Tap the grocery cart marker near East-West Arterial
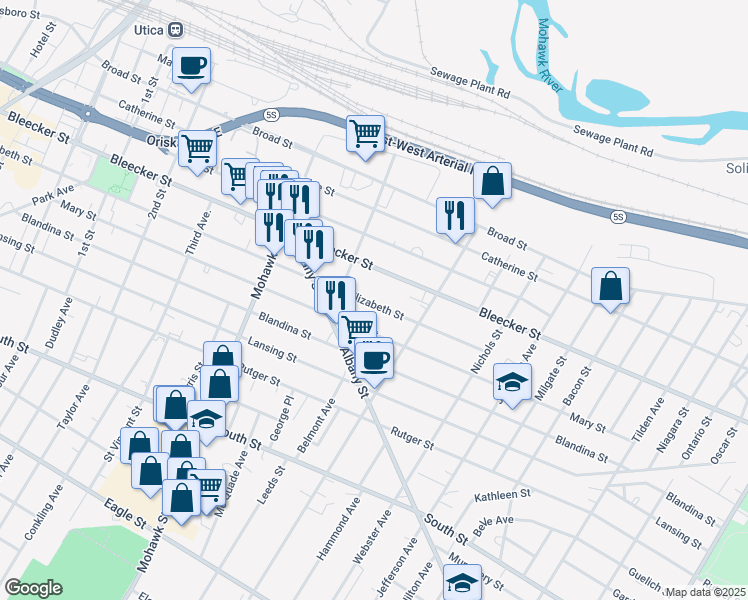748x600 pixels. click(365, 133)
